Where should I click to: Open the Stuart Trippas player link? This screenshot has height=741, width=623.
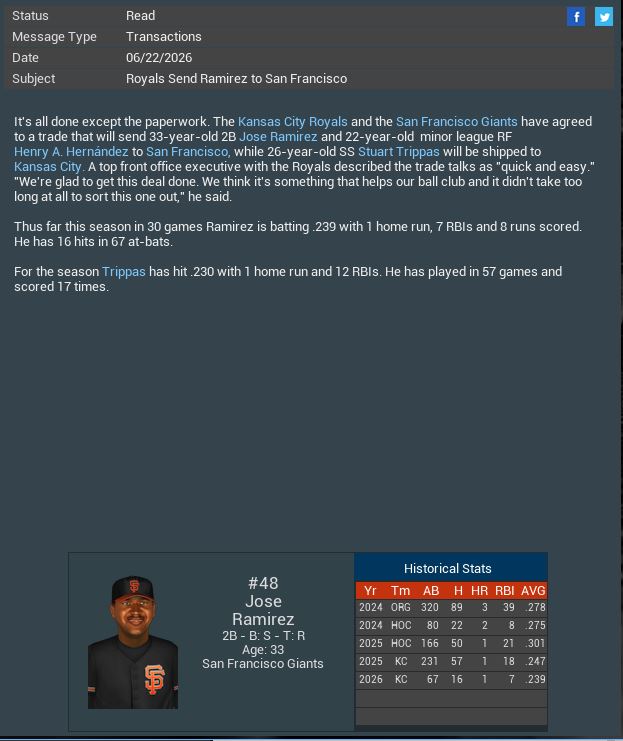[398, 152]
